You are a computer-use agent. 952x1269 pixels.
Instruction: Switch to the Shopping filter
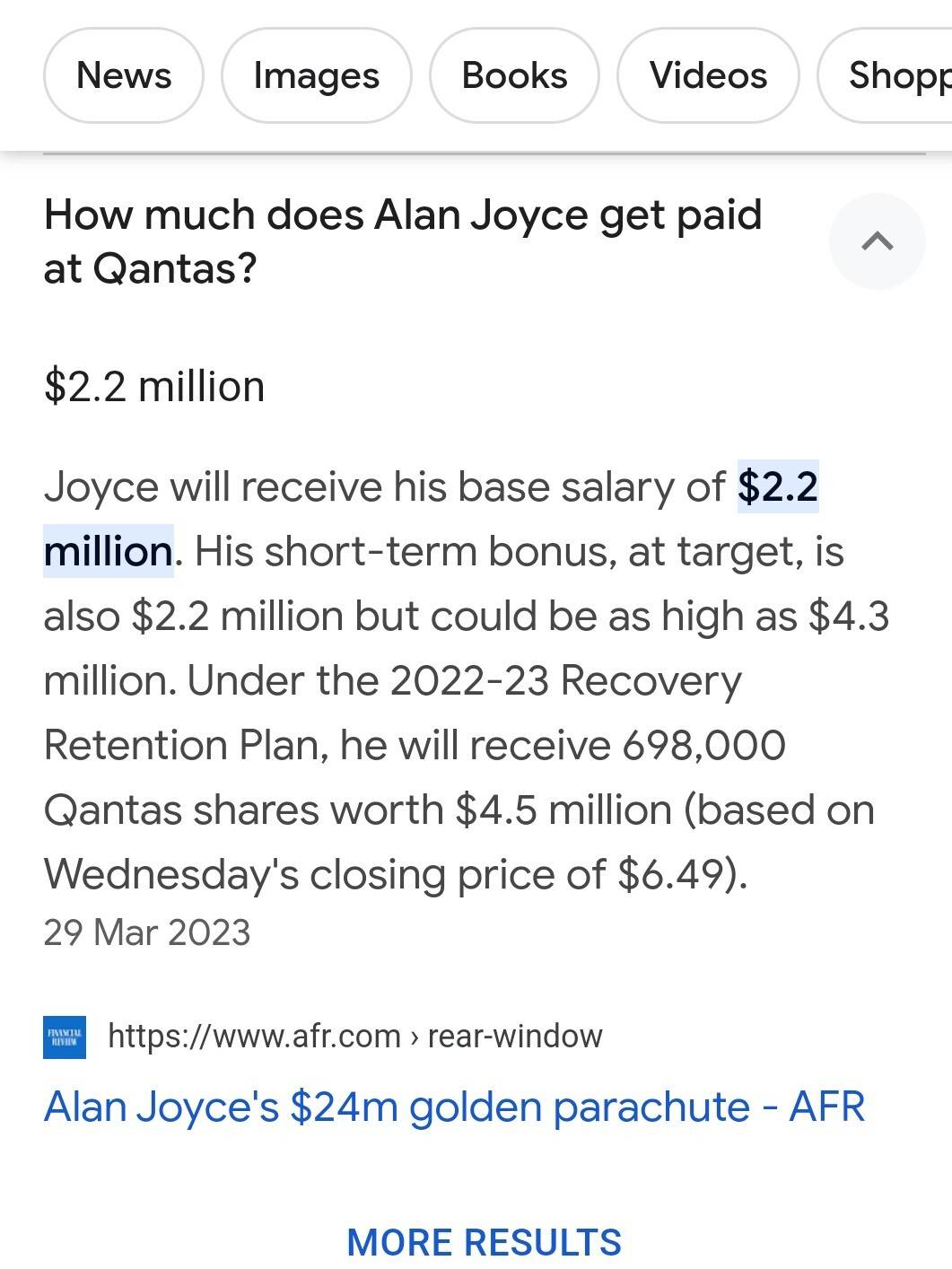tap(893, 75)
